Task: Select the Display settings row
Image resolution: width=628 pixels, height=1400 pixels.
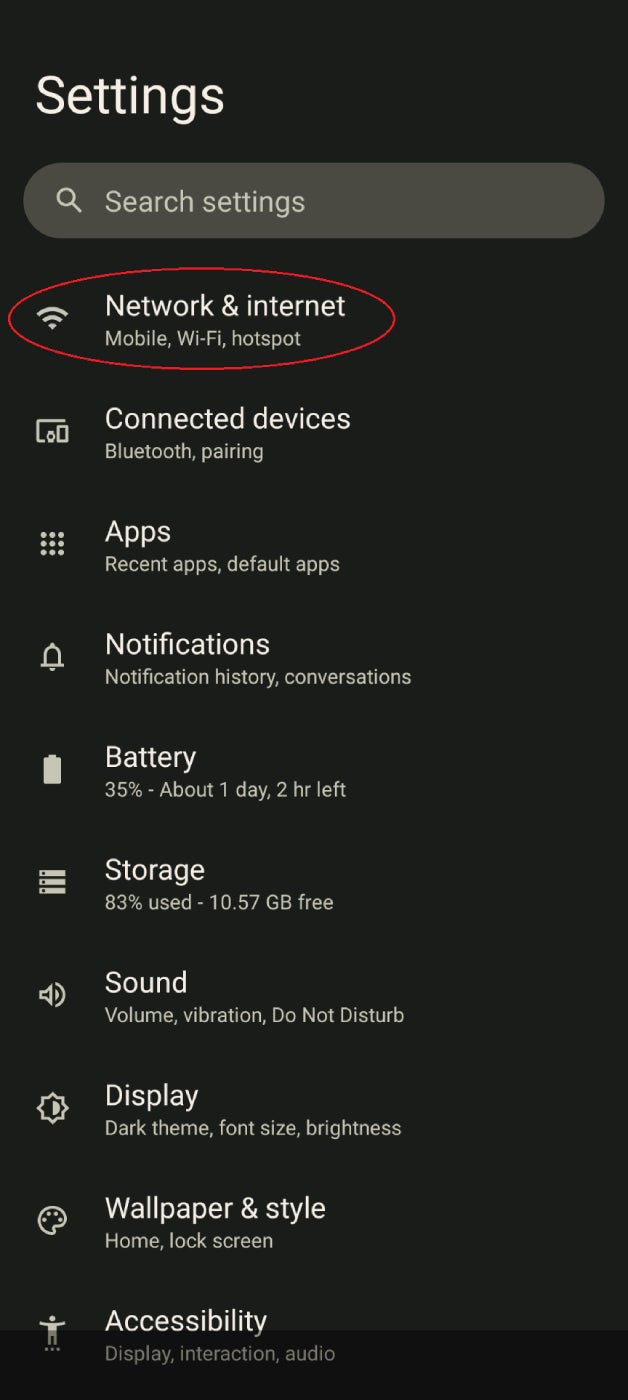Action: point(253,1110)
